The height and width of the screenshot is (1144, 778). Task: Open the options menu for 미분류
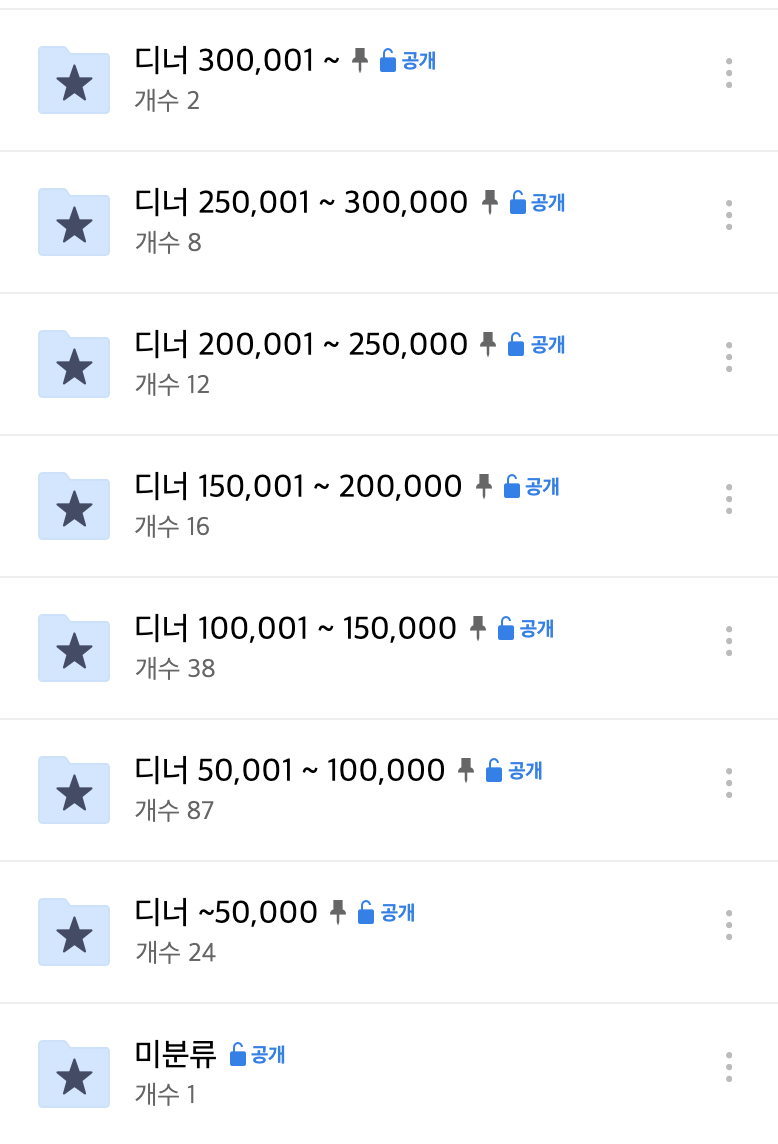tap(728, 1068)
